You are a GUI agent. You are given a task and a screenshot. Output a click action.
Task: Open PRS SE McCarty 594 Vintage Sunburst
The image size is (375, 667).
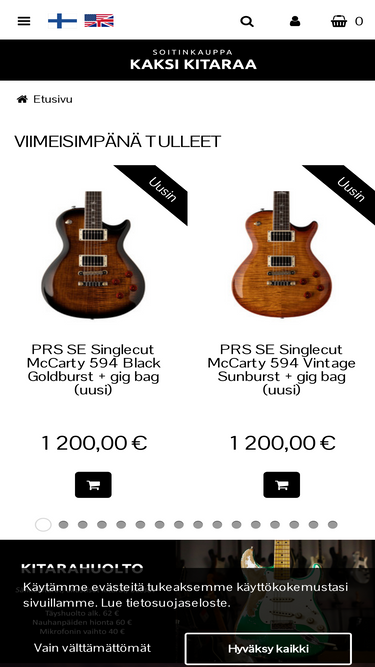[x=281, y=370]
